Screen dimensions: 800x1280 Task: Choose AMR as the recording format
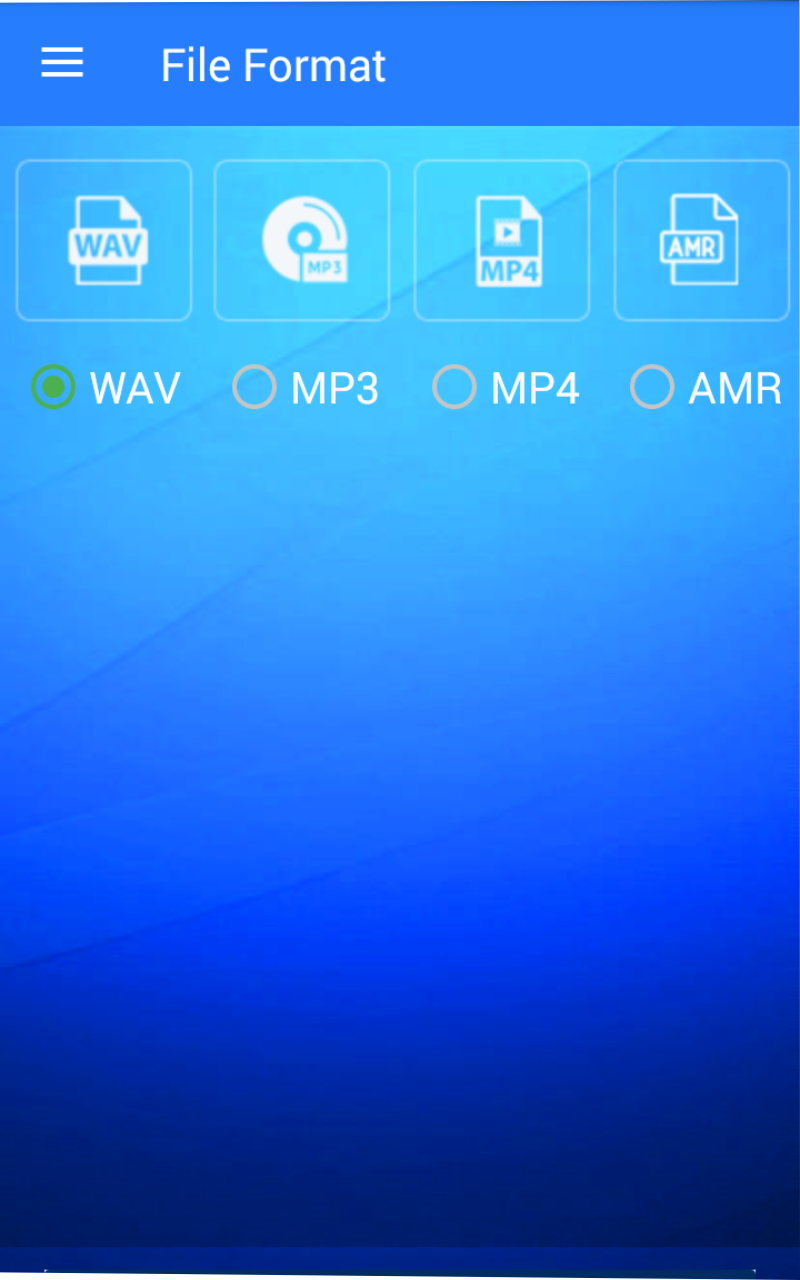tap(652, 388)
